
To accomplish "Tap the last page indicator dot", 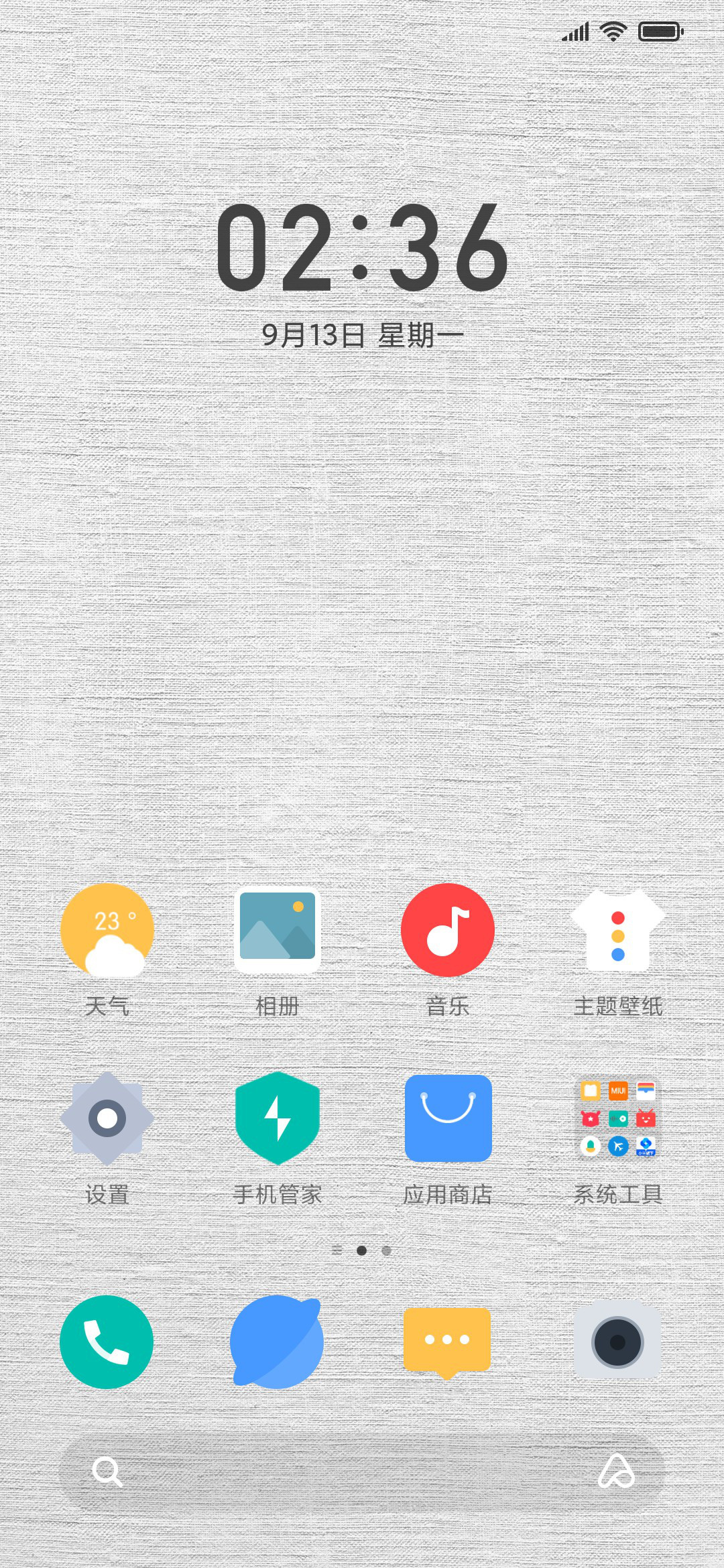I will pyautogui.click(x=386, y=1250).
